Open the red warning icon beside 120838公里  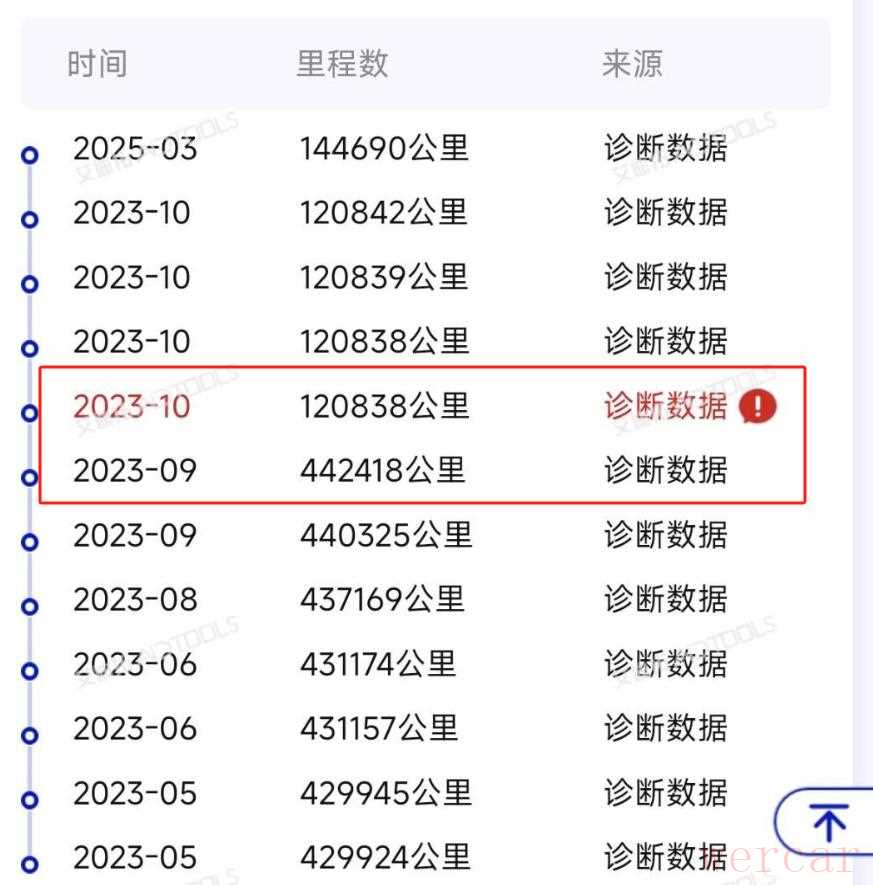tap(758, 406)
